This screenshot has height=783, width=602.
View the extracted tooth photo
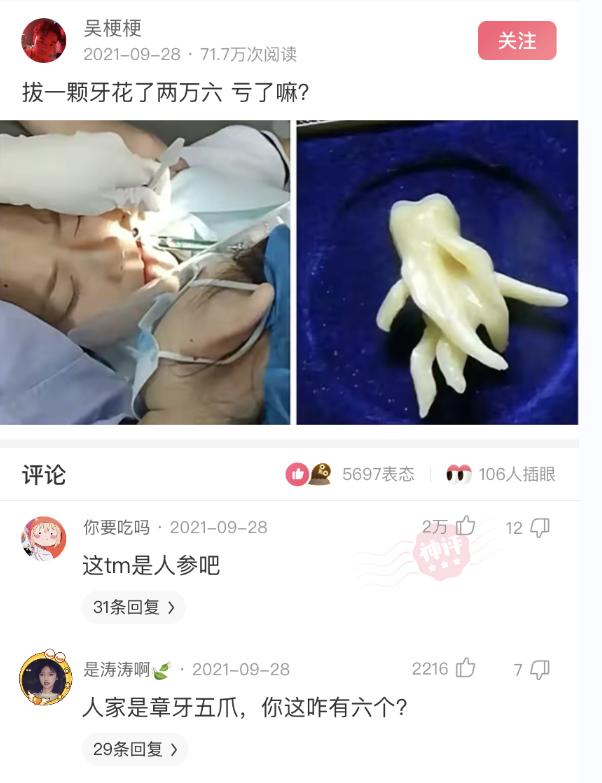(437, 272)
